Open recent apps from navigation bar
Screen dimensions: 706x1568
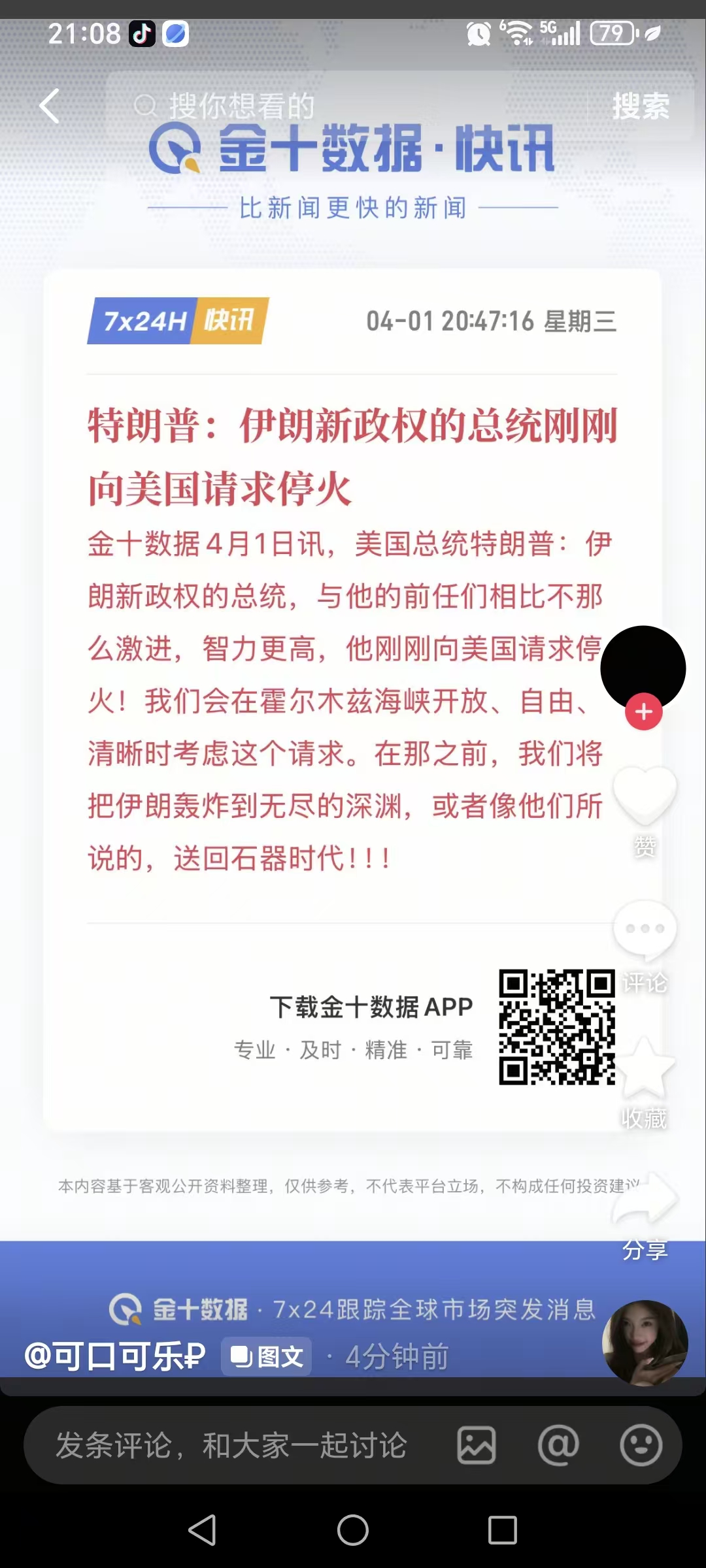[x=502, y=1530]
